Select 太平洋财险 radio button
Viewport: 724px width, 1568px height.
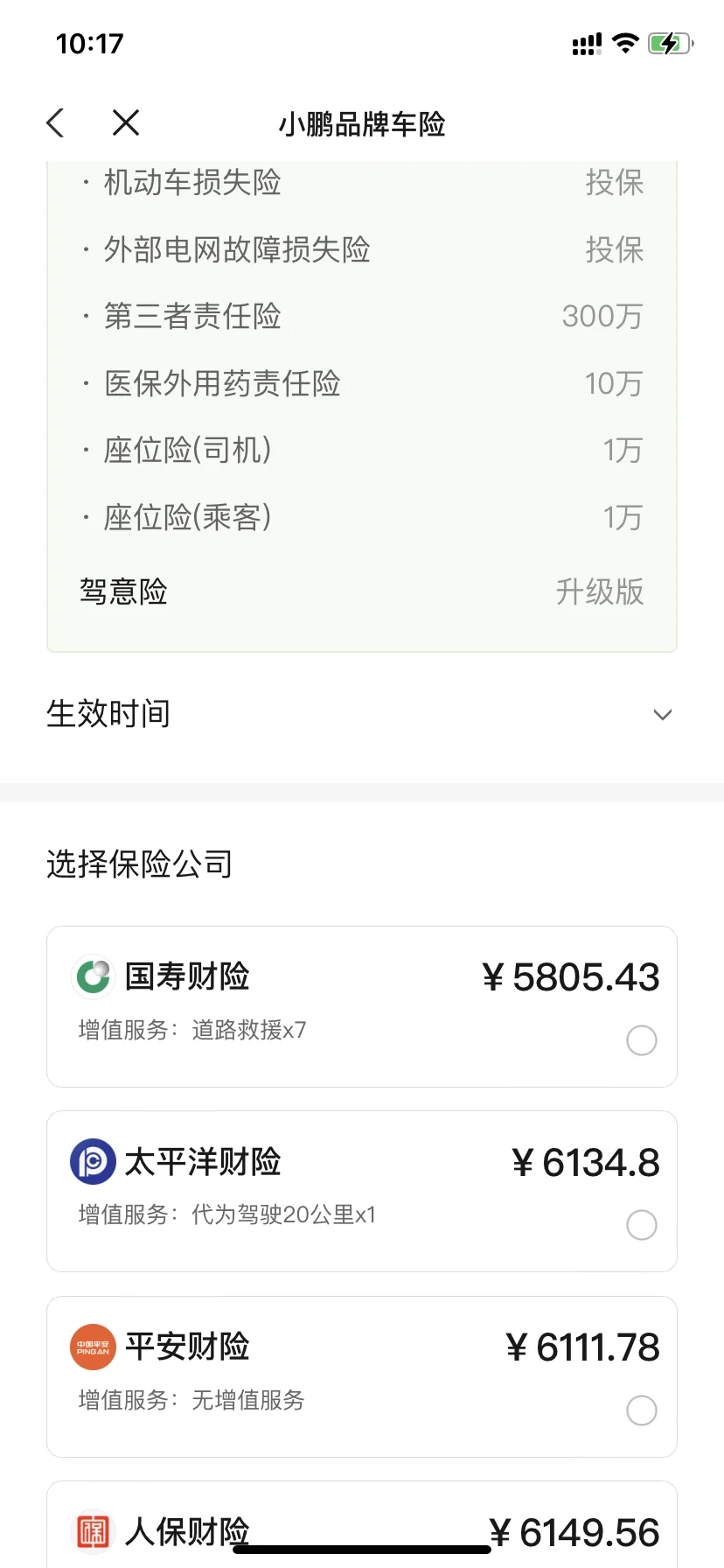click(642, 1225)
